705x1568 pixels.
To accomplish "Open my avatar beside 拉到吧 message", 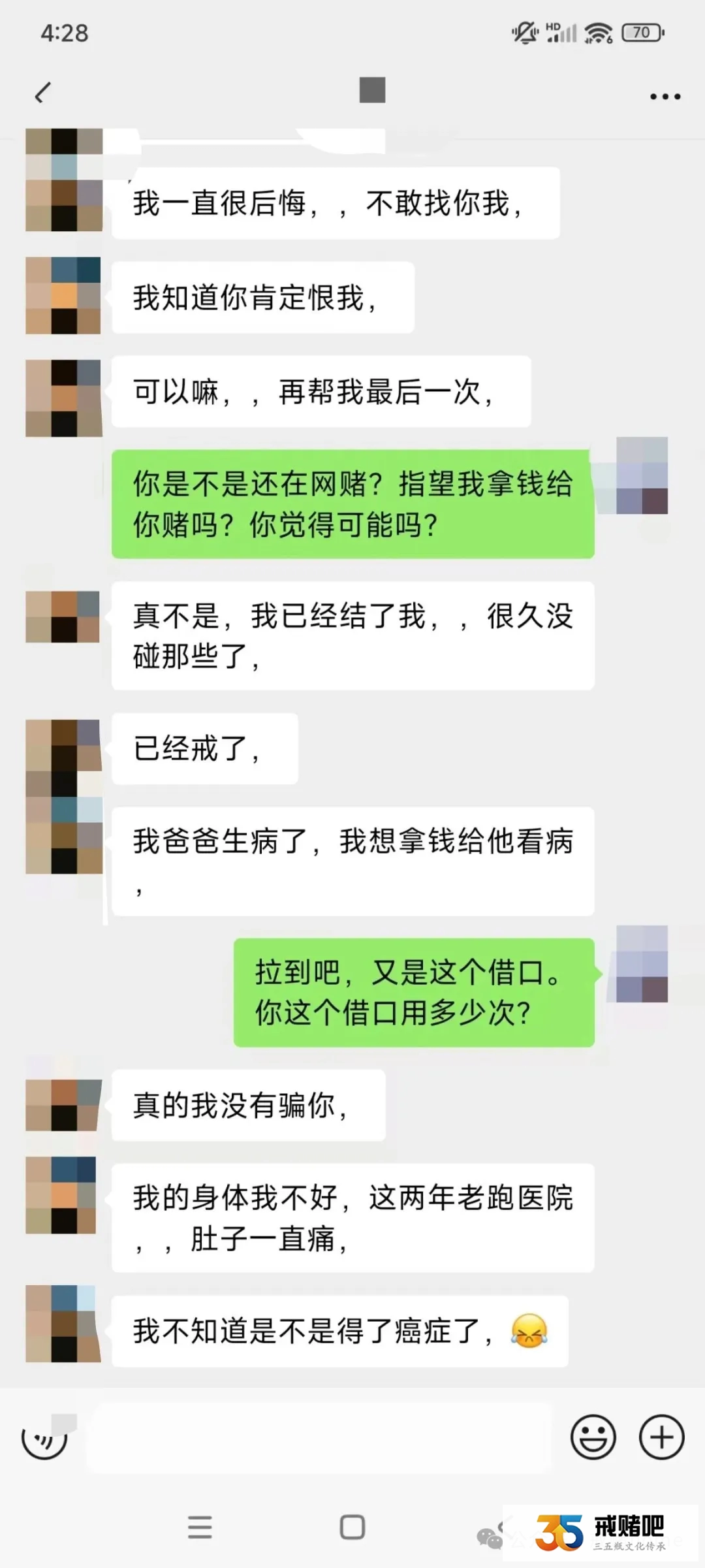I will [642, 964].
